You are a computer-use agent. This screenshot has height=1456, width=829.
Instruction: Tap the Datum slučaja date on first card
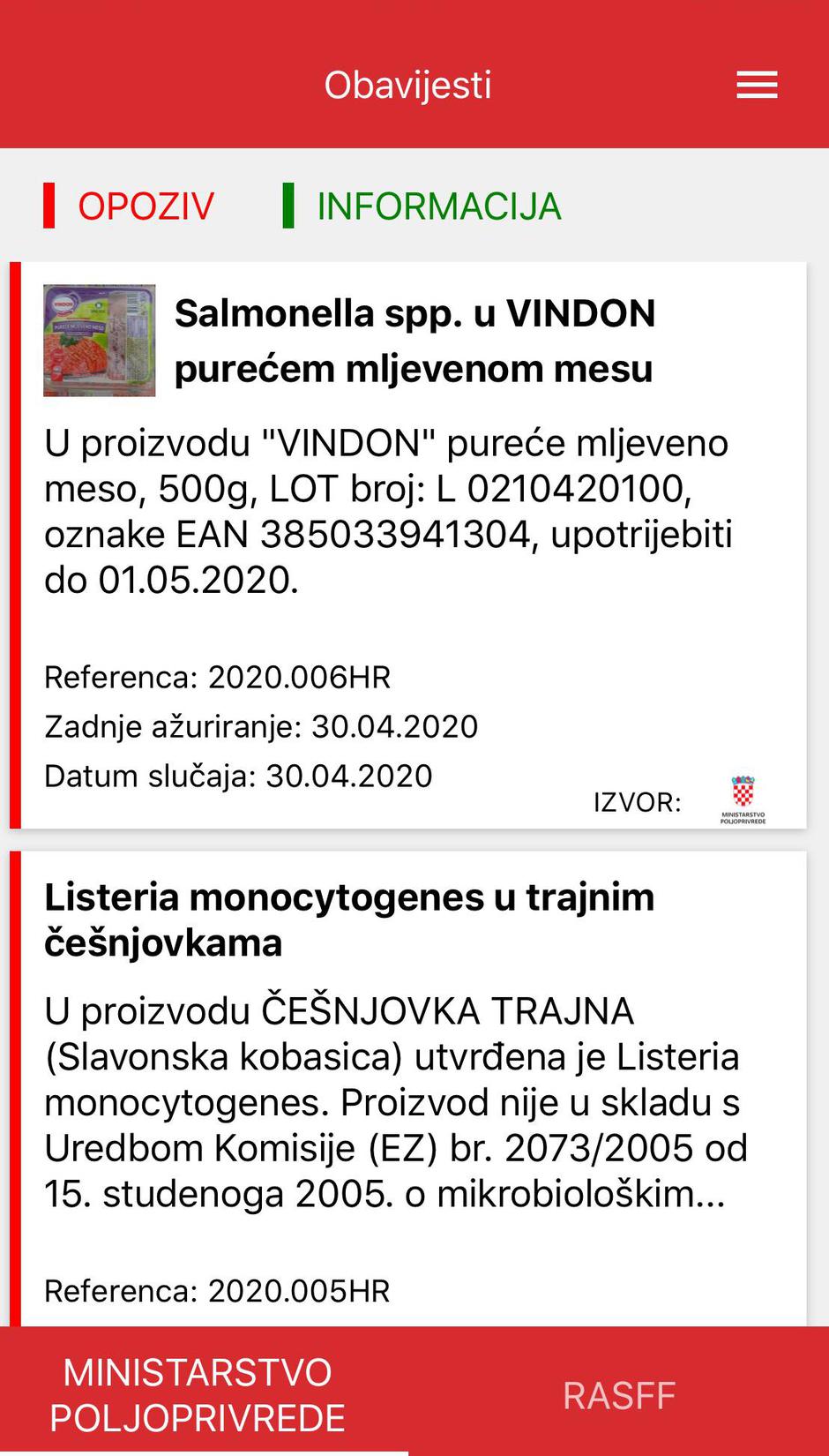(x=350, y=776)
